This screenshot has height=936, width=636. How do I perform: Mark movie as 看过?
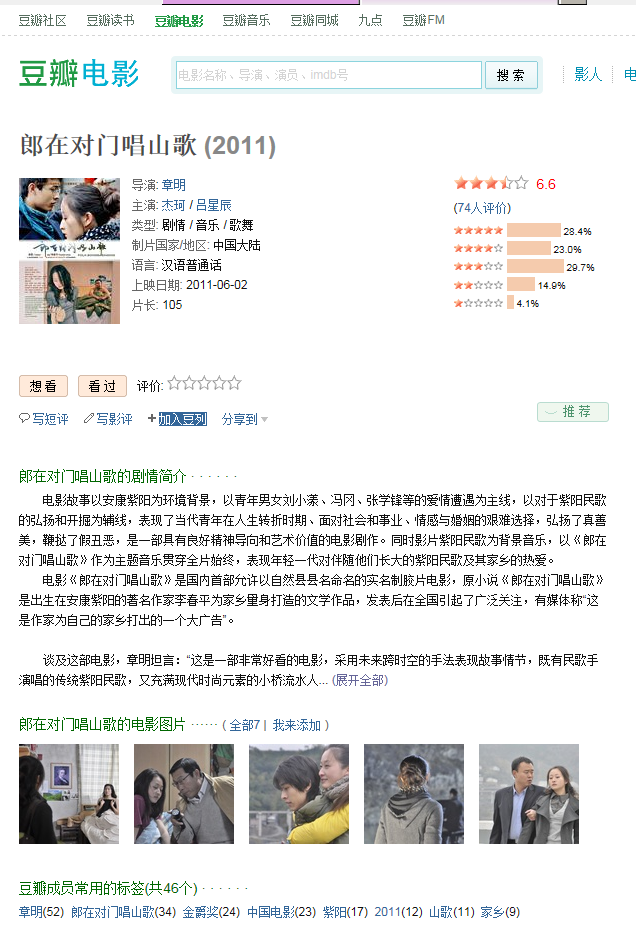(102, 386)
